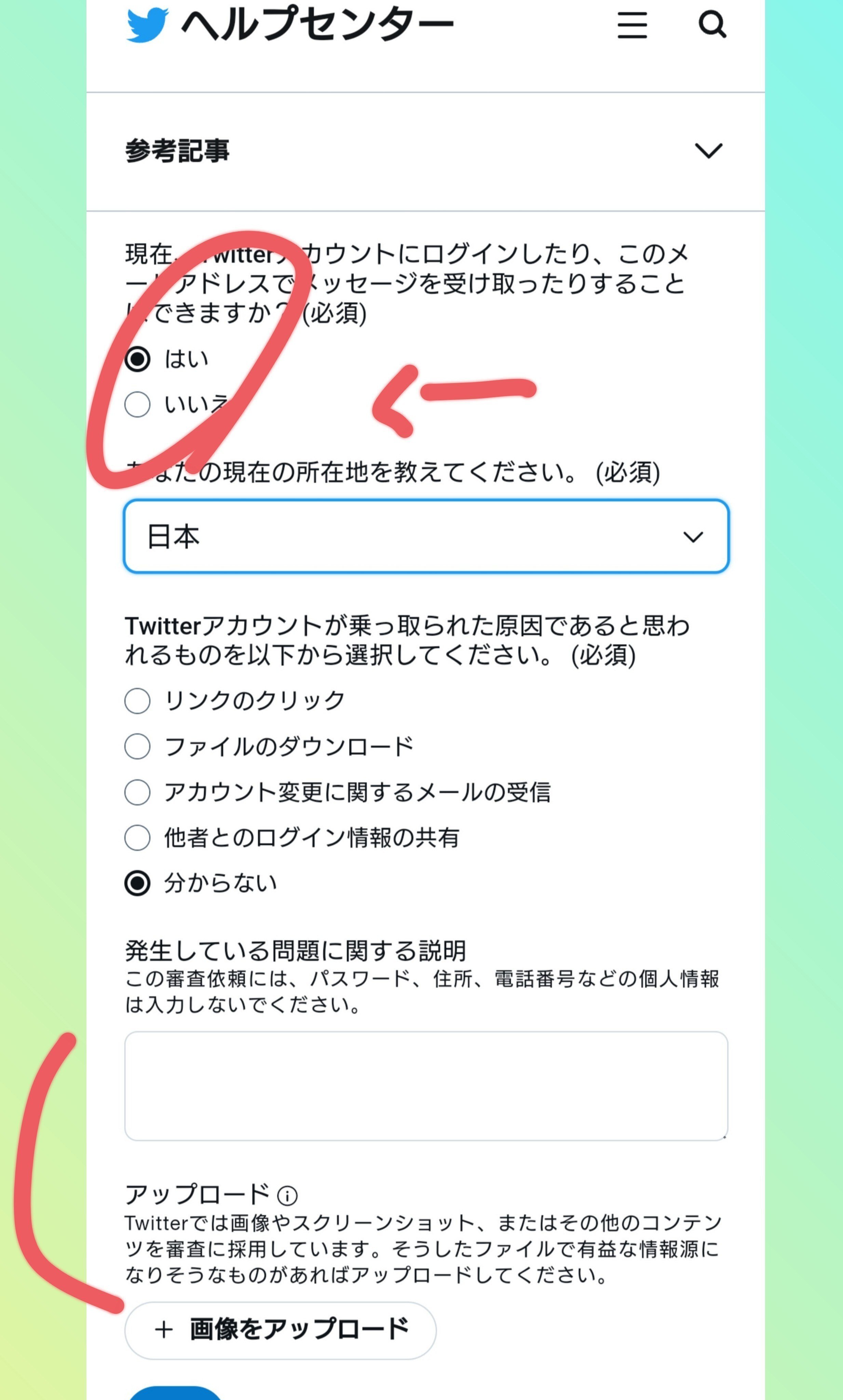Select アカウント変更に関するメールの受信
Screen dimensions: 843x1400
tap(137, 792)
